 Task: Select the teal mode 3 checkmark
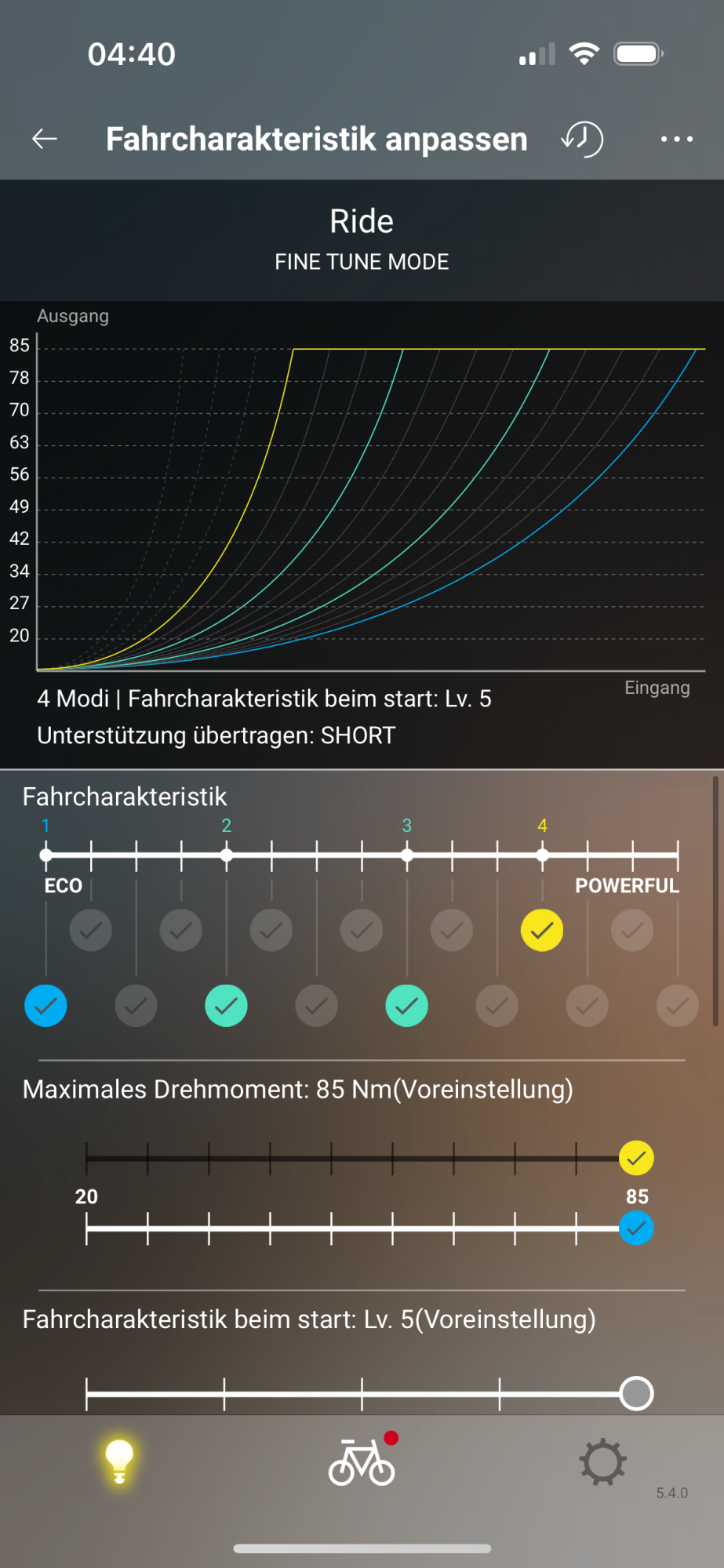(x=406, y=1006)
